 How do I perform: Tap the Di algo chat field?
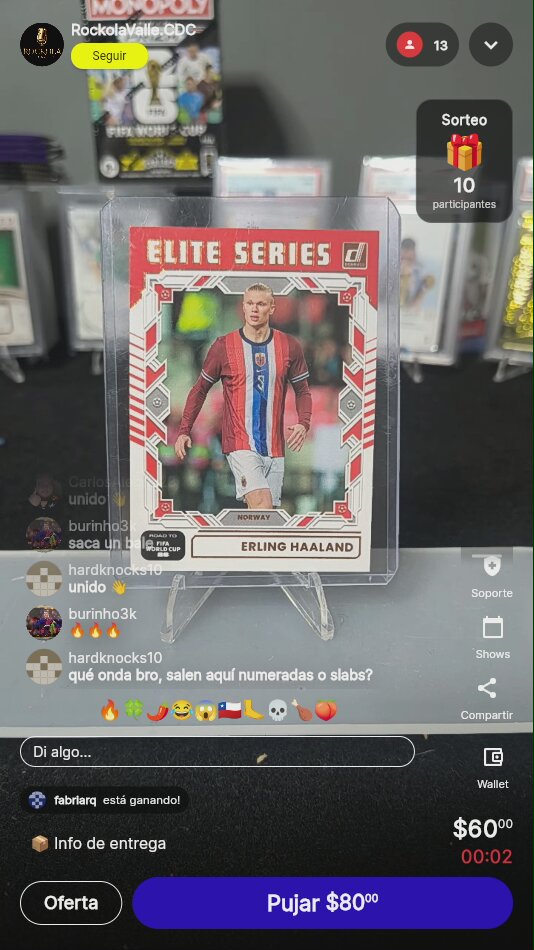coord(218,752)
